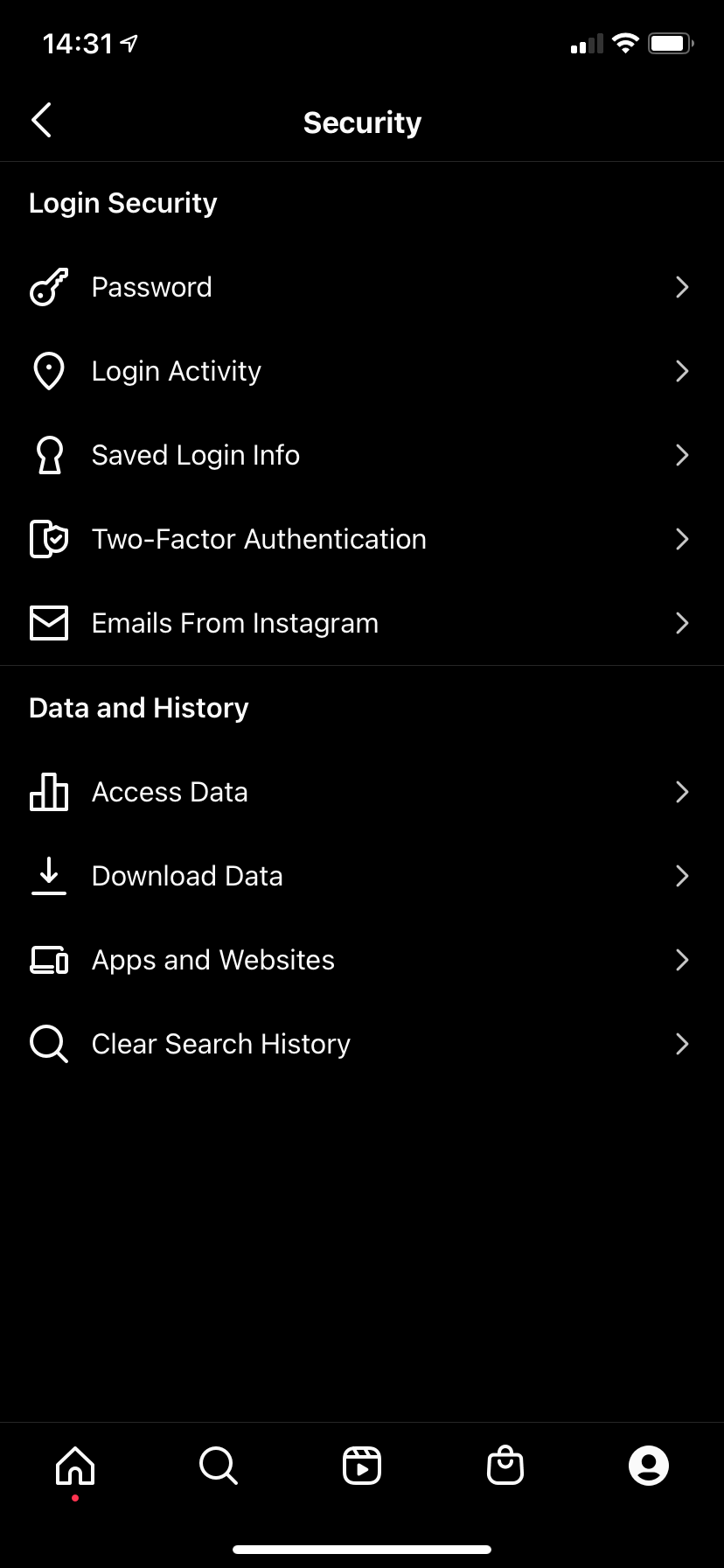Click the Access Data chart icon
The image size is (724, 1568).
[x=48, y=792]
